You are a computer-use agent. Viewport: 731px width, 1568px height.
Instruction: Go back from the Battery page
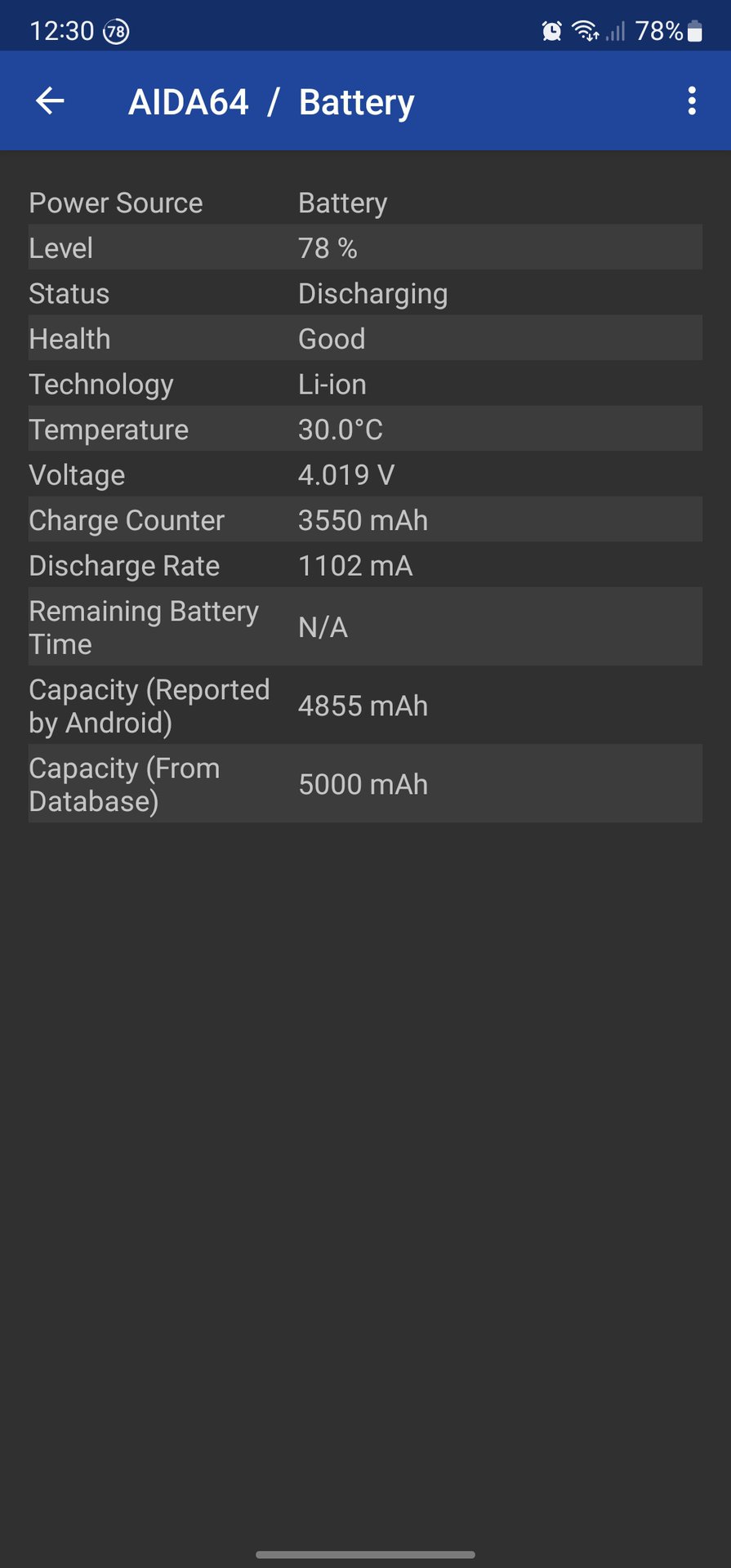[50, 101]
